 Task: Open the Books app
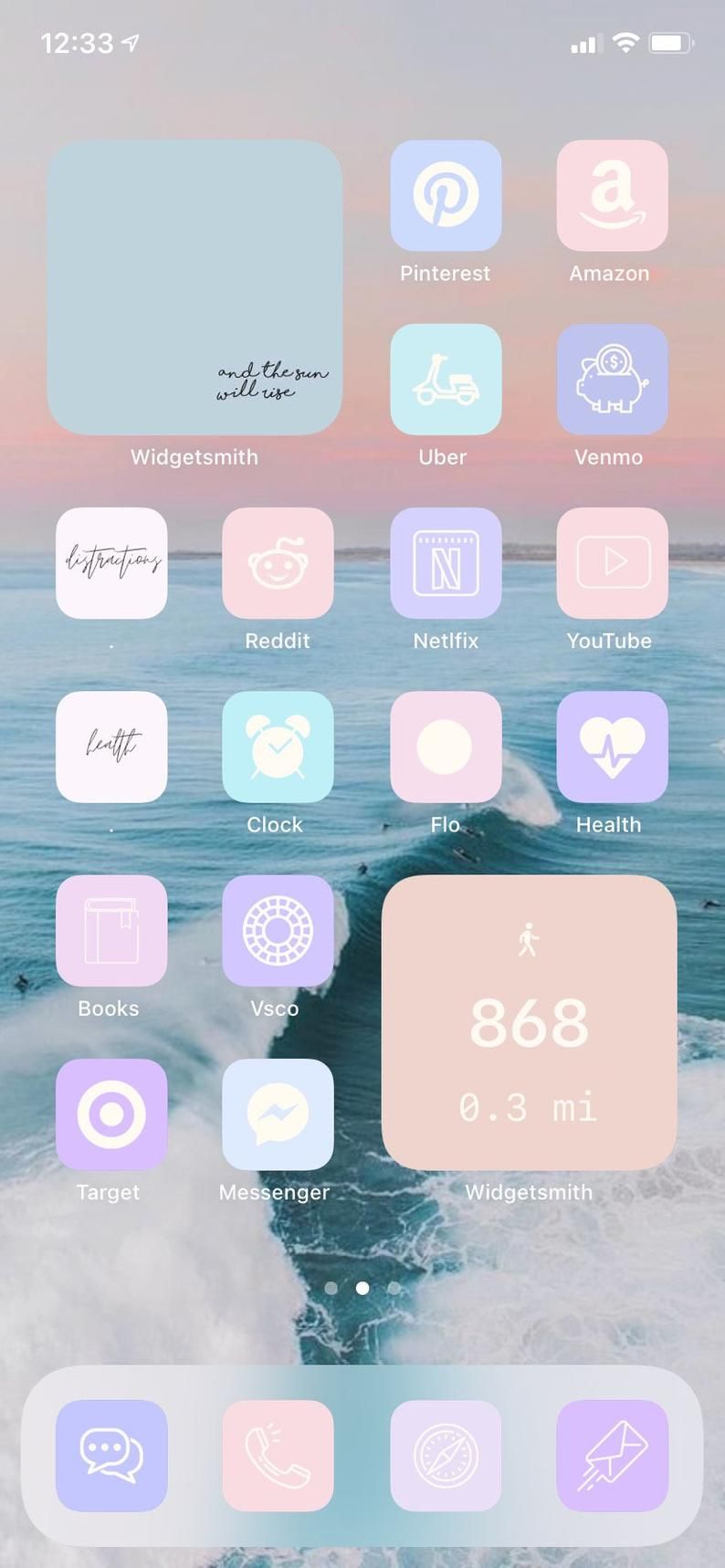pyautogui.click(x=111, y=931)
